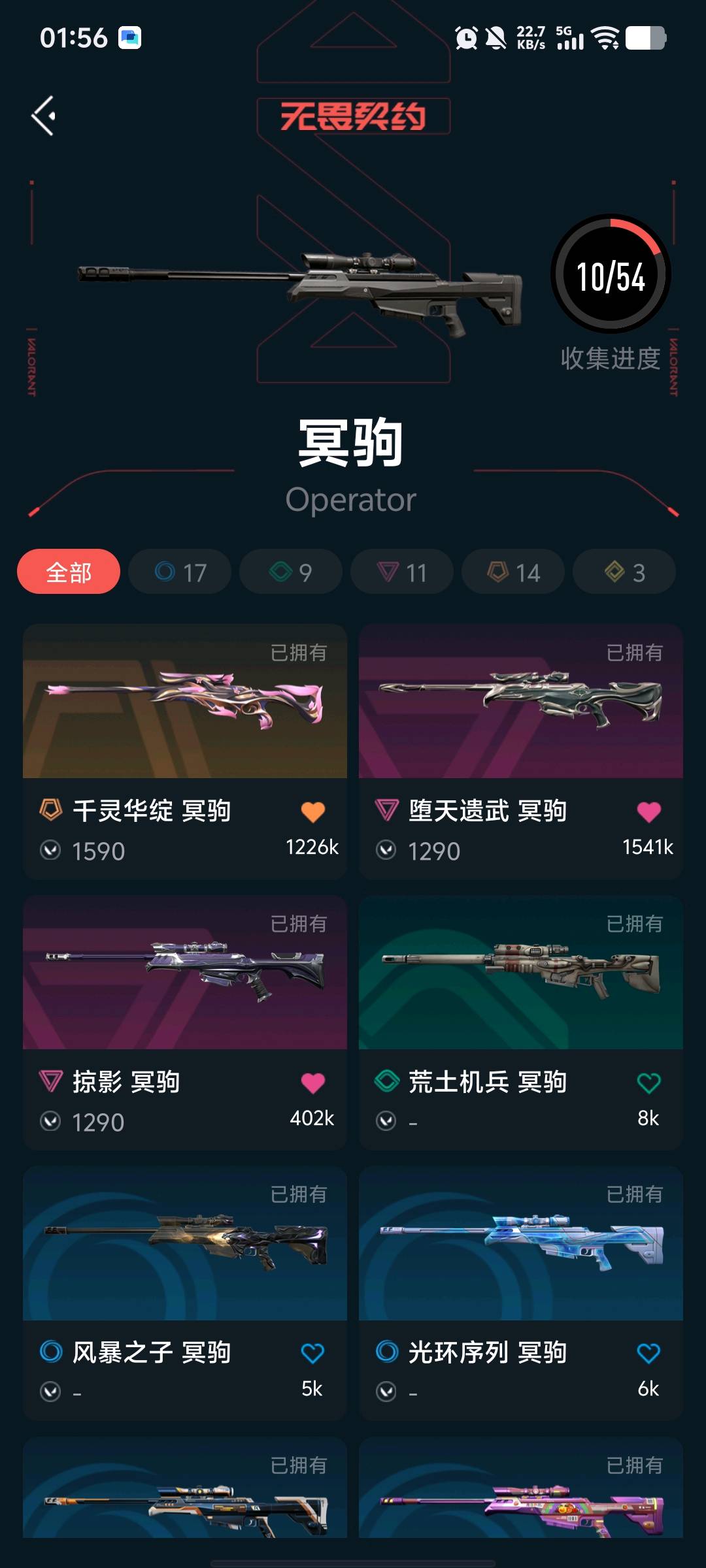
Task: Like the 风暴之子 冥驹 skin
Action: (313, 1353)
